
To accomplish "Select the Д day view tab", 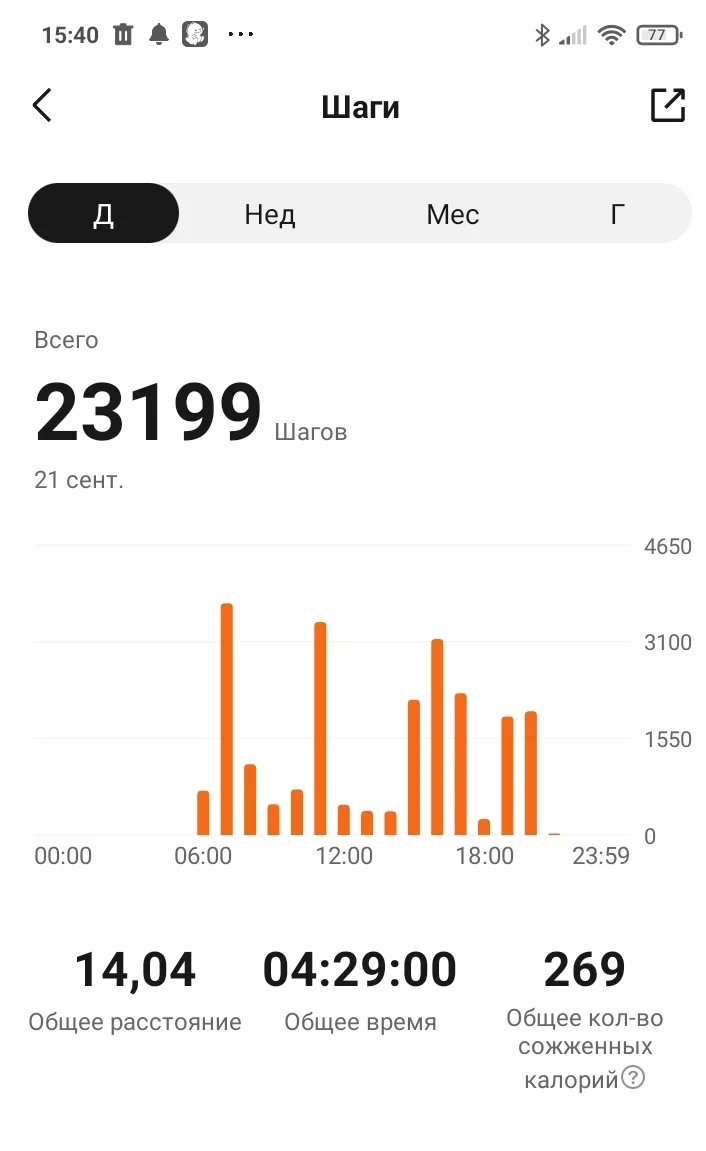I will pos(104,214).
